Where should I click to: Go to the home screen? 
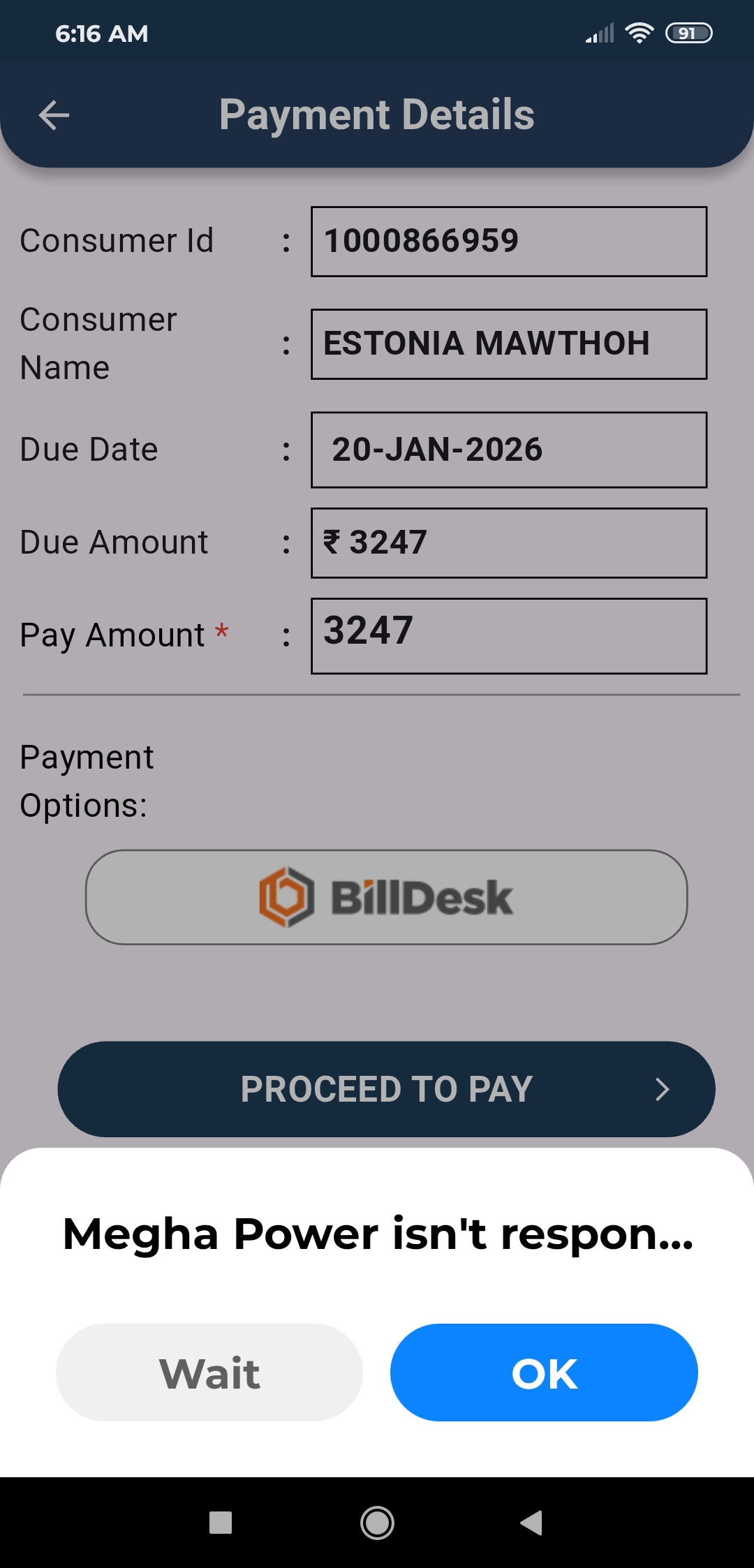377,1523
